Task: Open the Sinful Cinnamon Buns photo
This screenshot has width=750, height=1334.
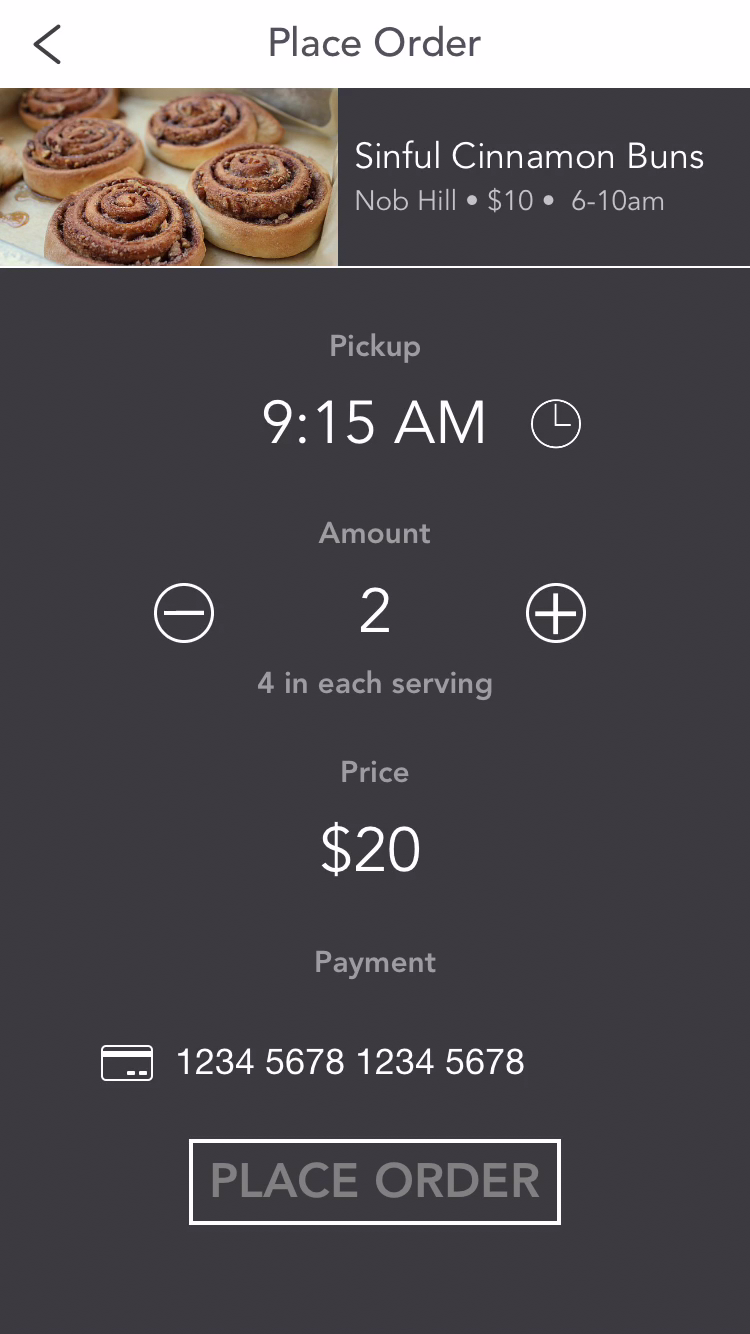Action: click(x=168, y=177)
